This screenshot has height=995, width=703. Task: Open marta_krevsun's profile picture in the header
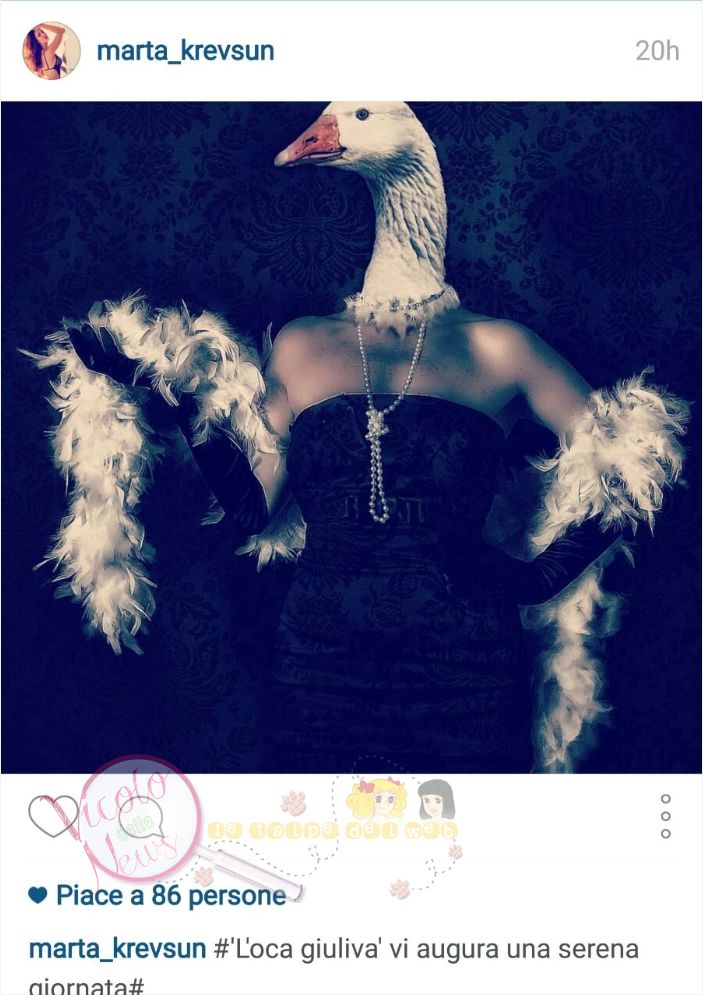50,51
